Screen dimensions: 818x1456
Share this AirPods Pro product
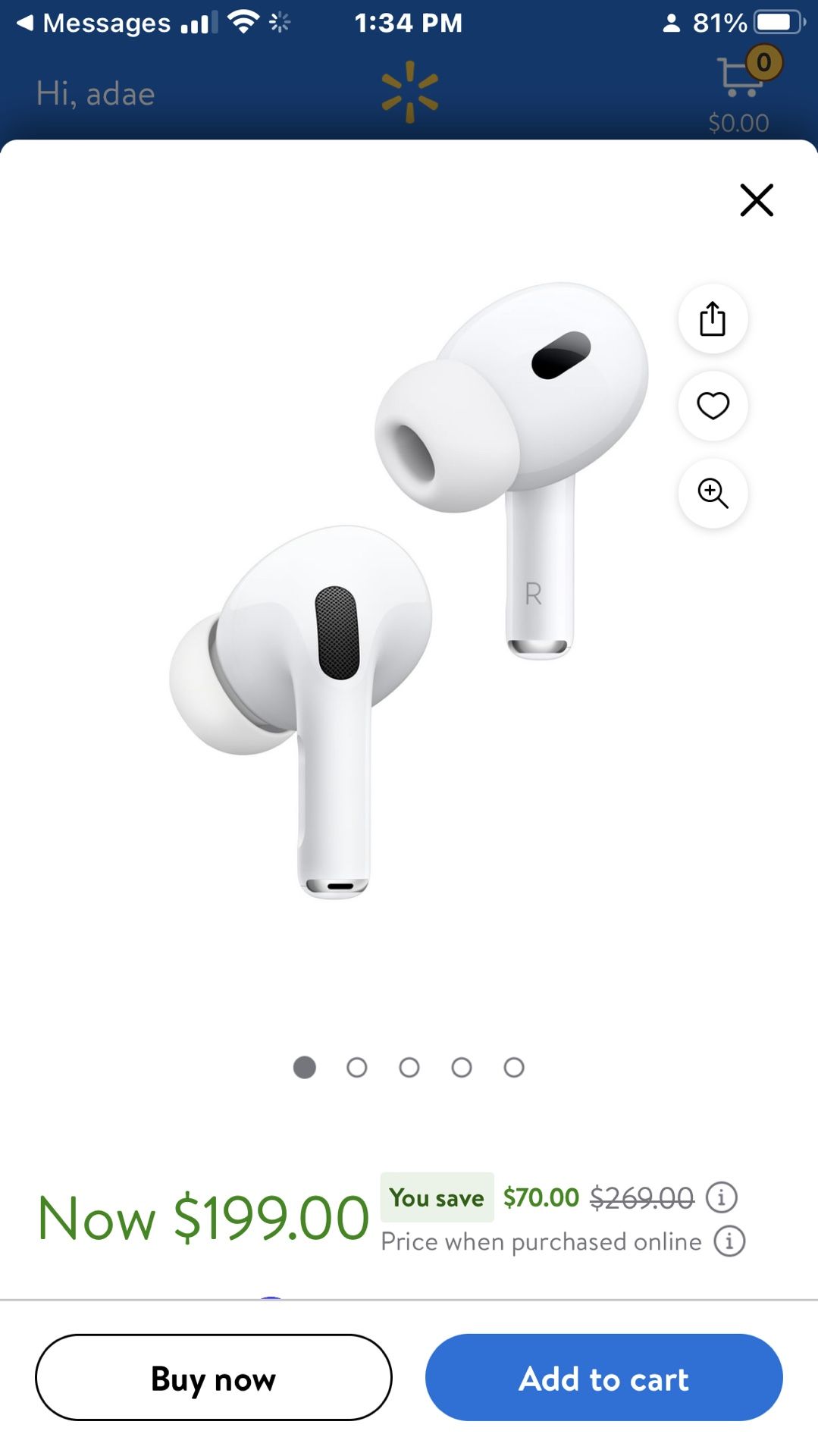pos(713,318)
